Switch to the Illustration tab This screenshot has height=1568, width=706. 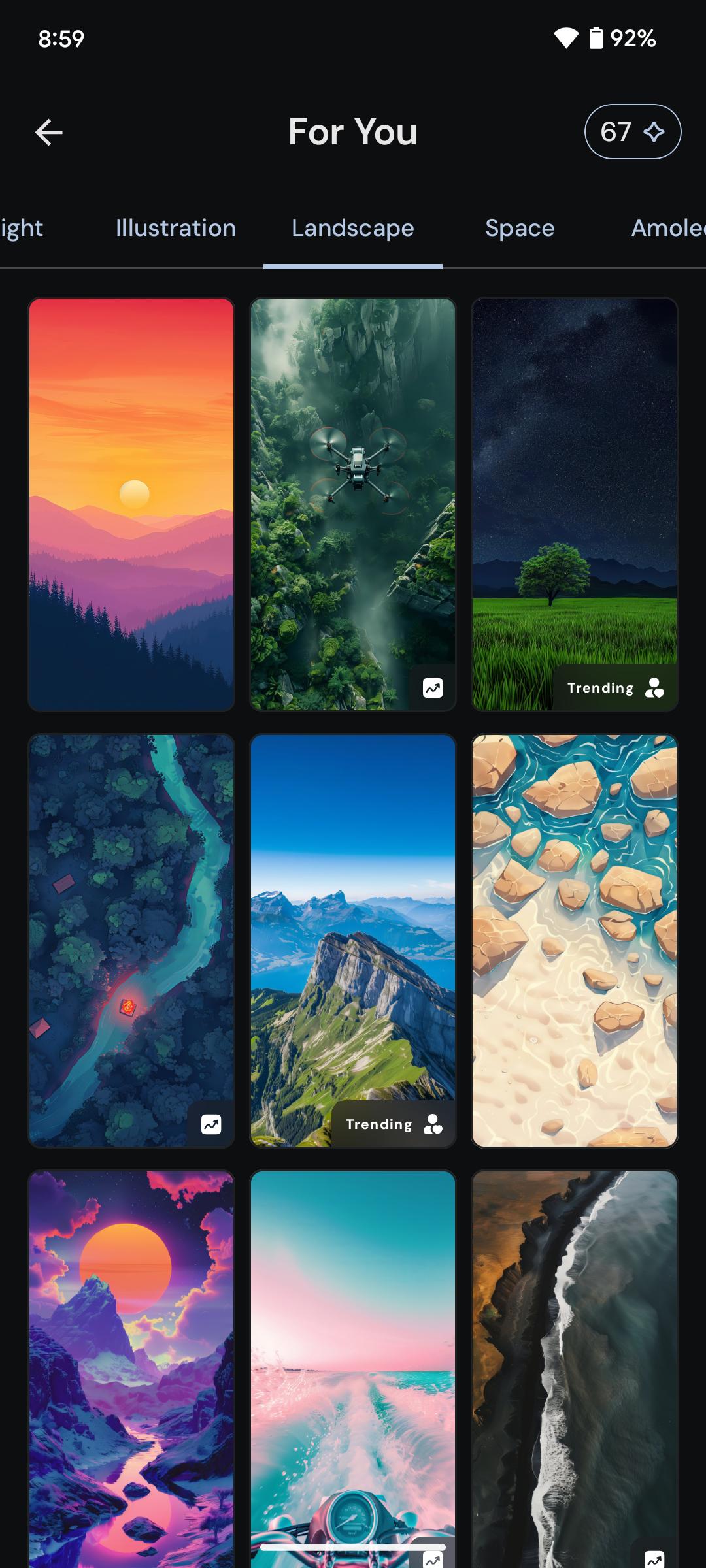[x=176, y=228]
